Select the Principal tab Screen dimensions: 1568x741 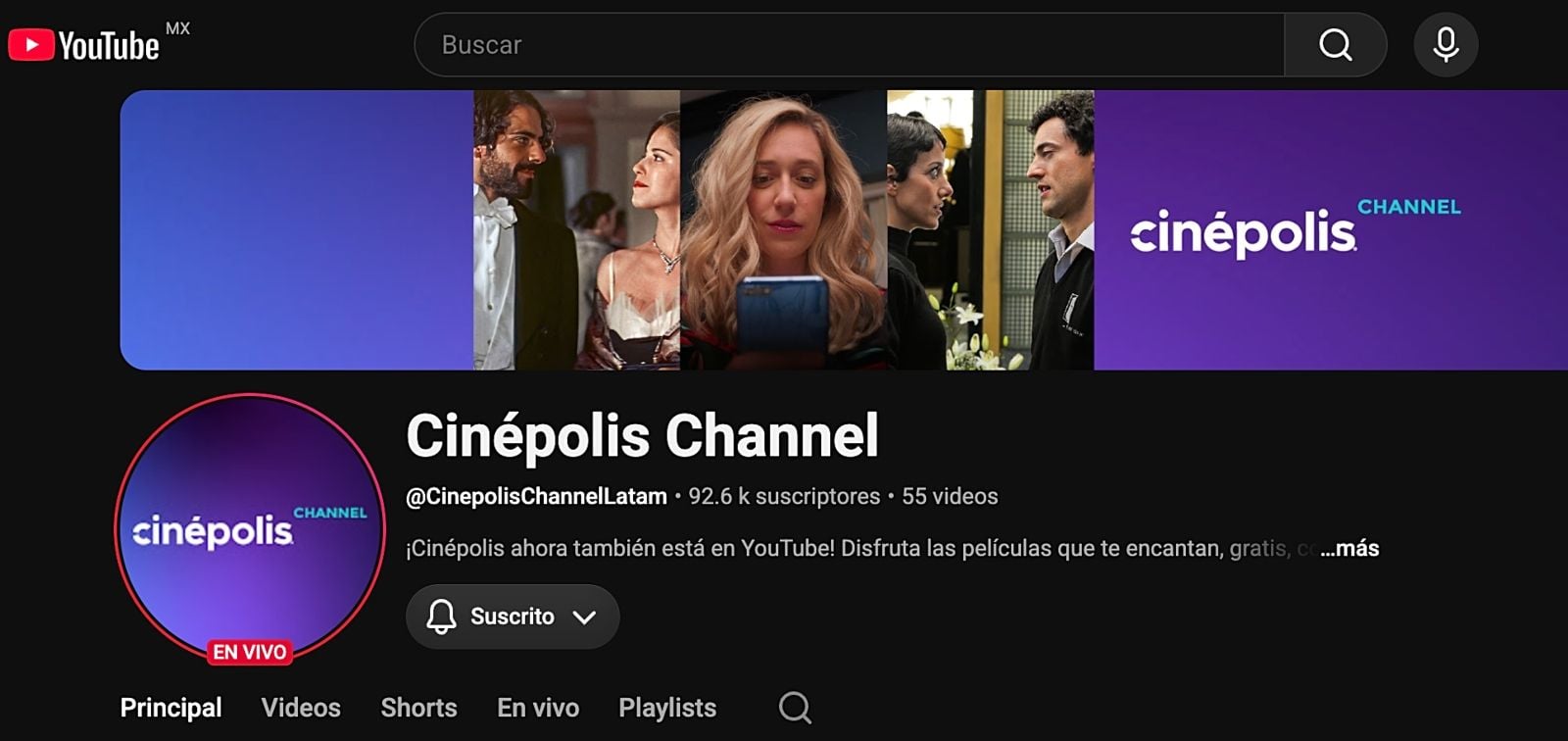[171, 708]
